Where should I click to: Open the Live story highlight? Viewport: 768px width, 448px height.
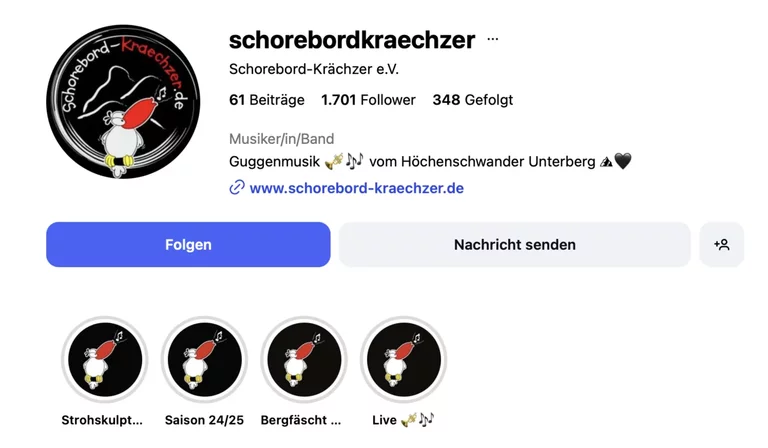coord(403,360)
